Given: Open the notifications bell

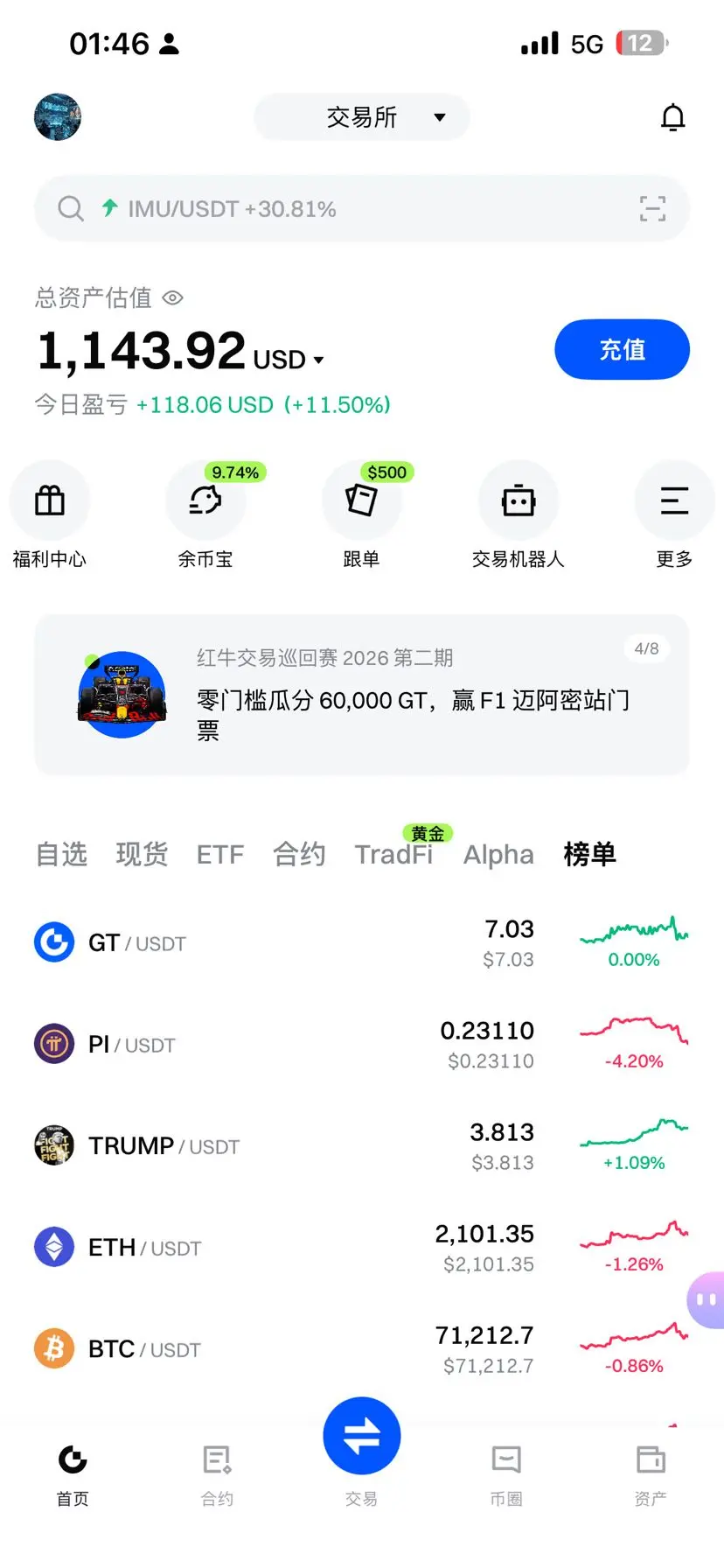Looking at the screenshot, I should [x=672, y=117].
